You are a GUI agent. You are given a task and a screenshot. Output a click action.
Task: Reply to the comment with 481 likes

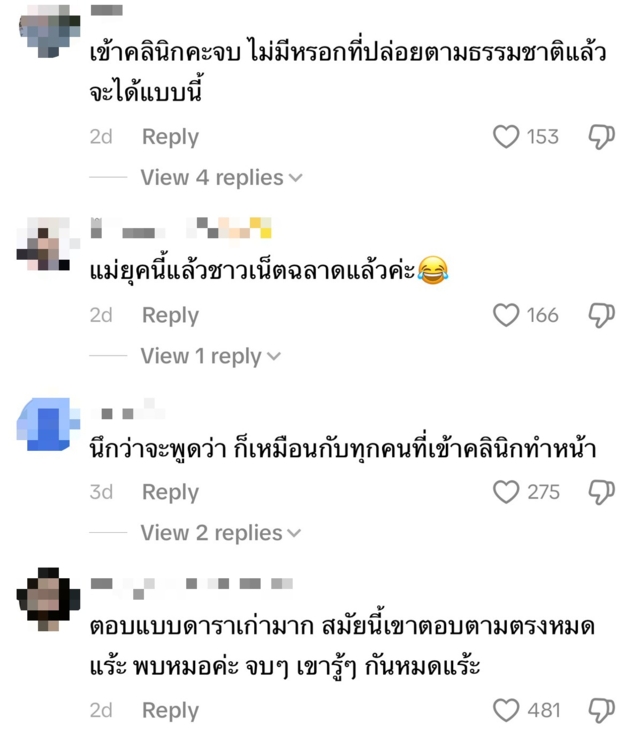(170, 710)
